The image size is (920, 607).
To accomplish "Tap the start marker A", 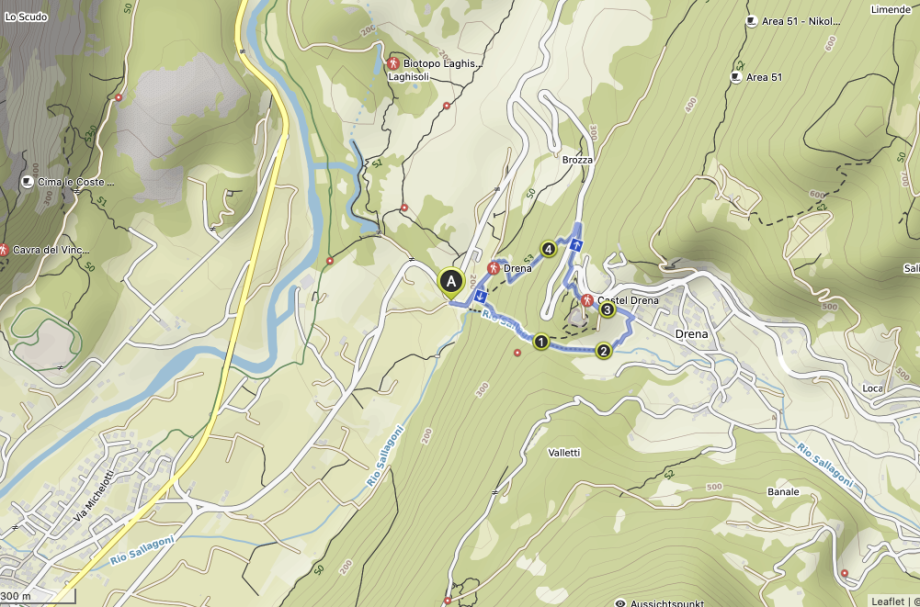I will 451,283.
